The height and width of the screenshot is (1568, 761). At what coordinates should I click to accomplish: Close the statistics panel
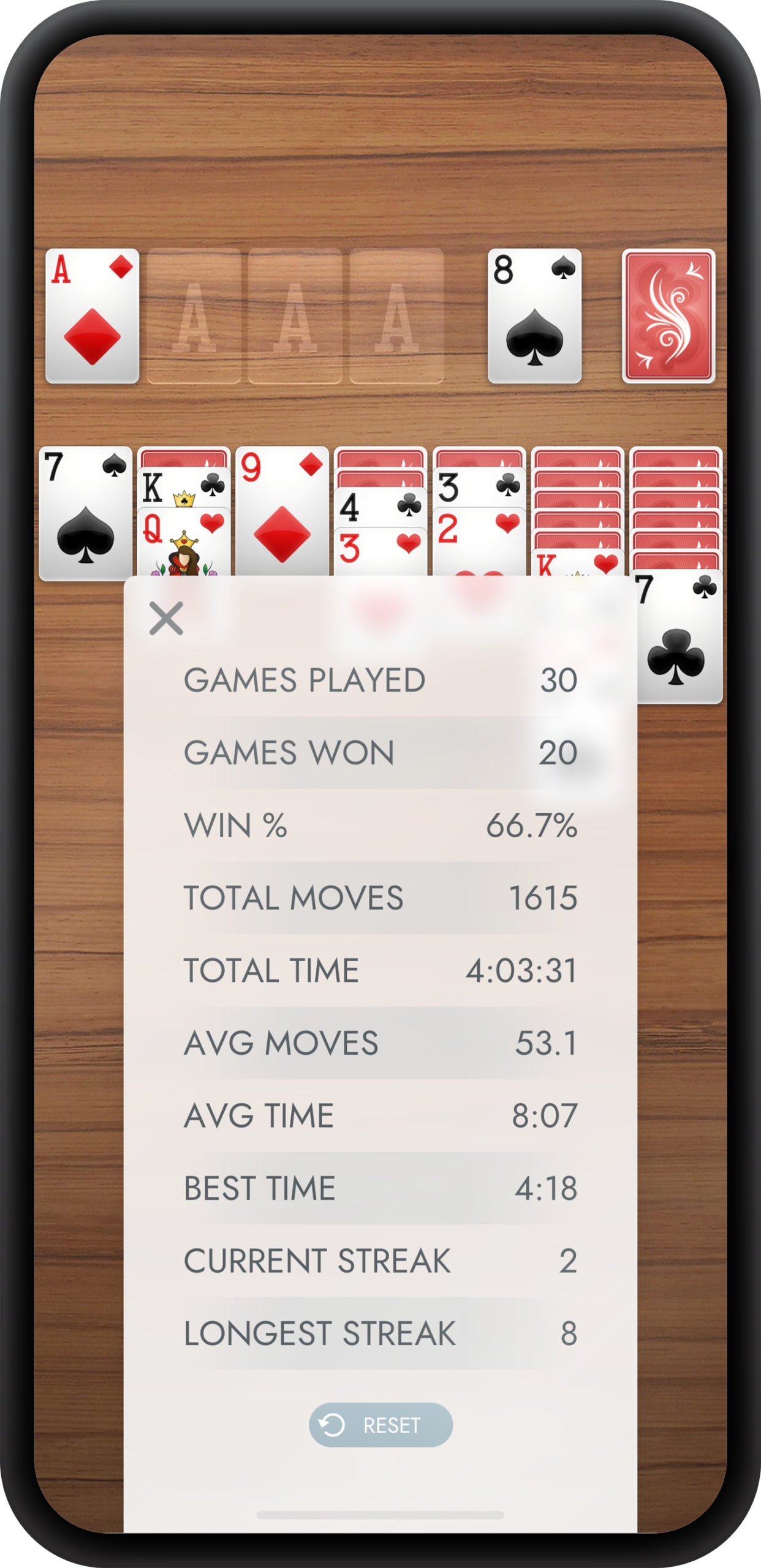pyautogui.click(x=166, y=618)
